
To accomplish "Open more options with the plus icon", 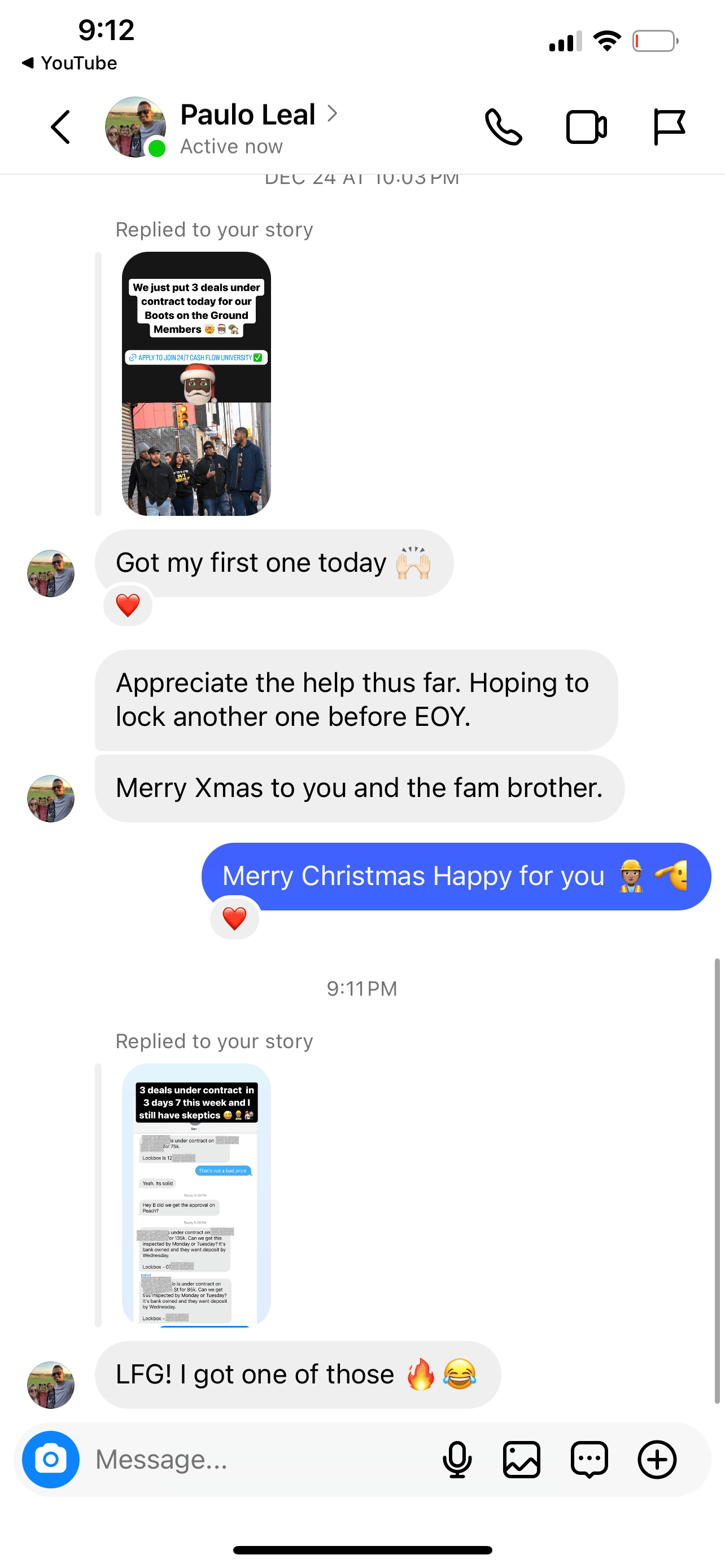I will pyautogui.click(x=657, y=1459).
